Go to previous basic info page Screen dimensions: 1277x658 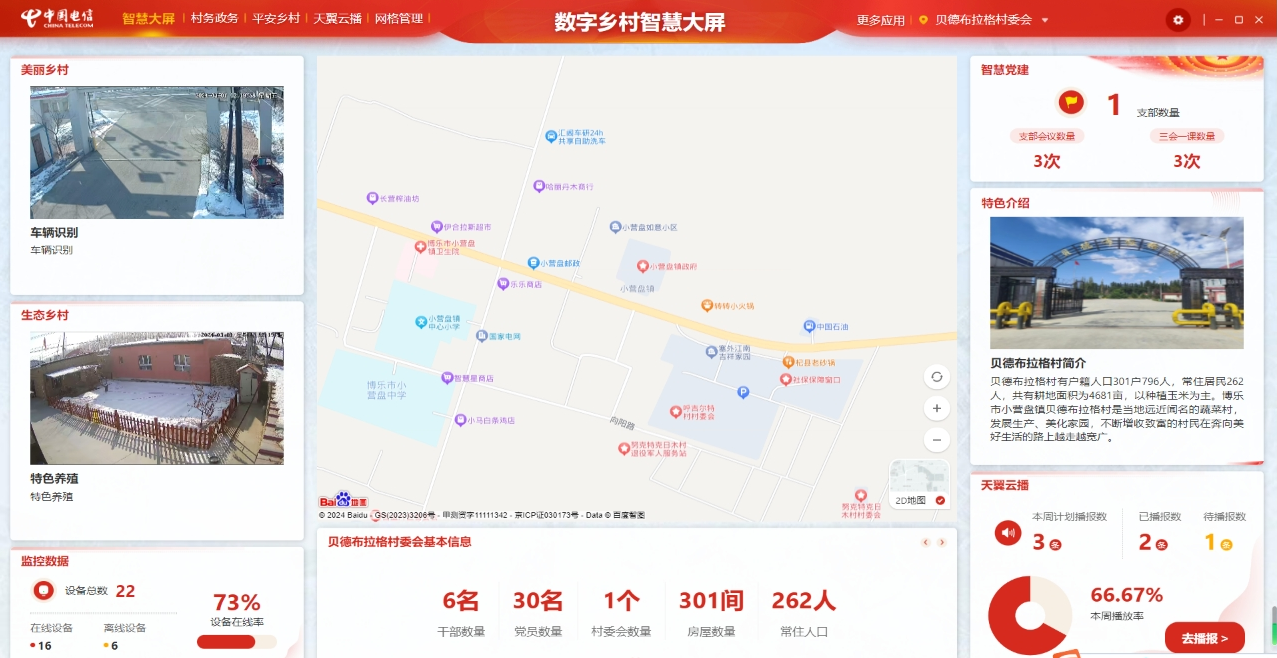click(926, 542)
